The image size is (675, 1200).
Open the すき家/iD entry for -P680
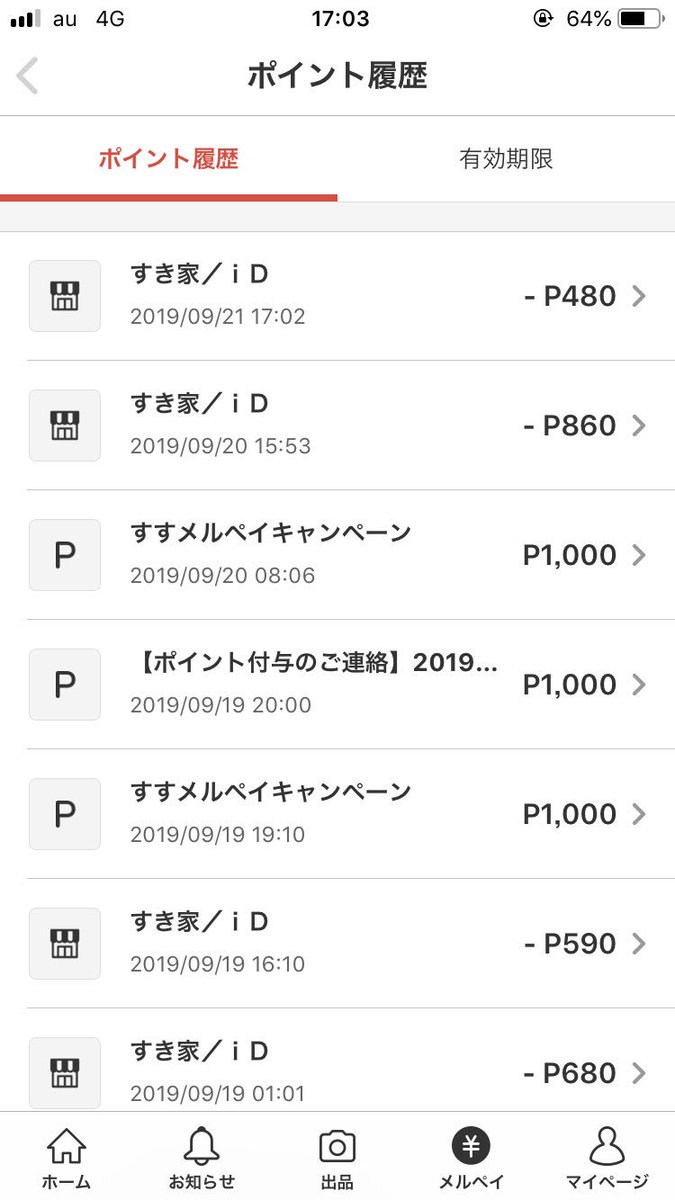tap(337, 1060)
